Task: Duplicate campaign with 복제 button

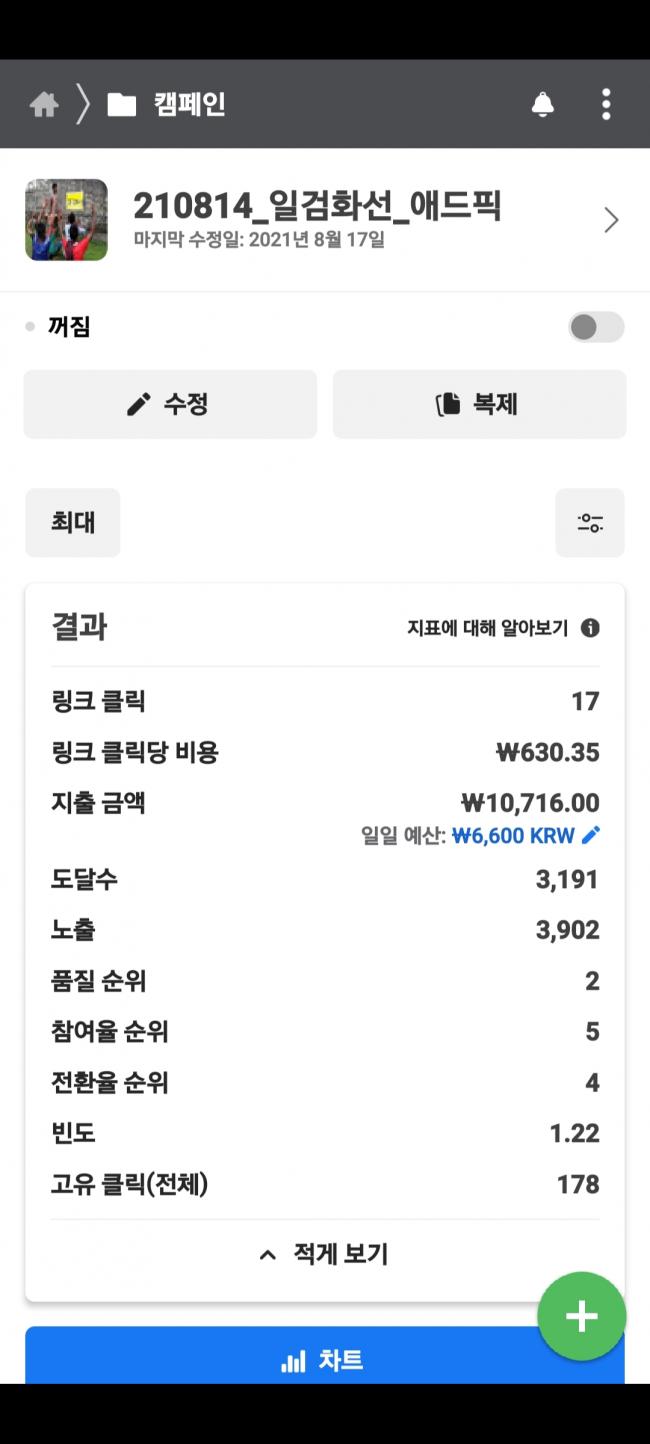Action: [479, 404]
